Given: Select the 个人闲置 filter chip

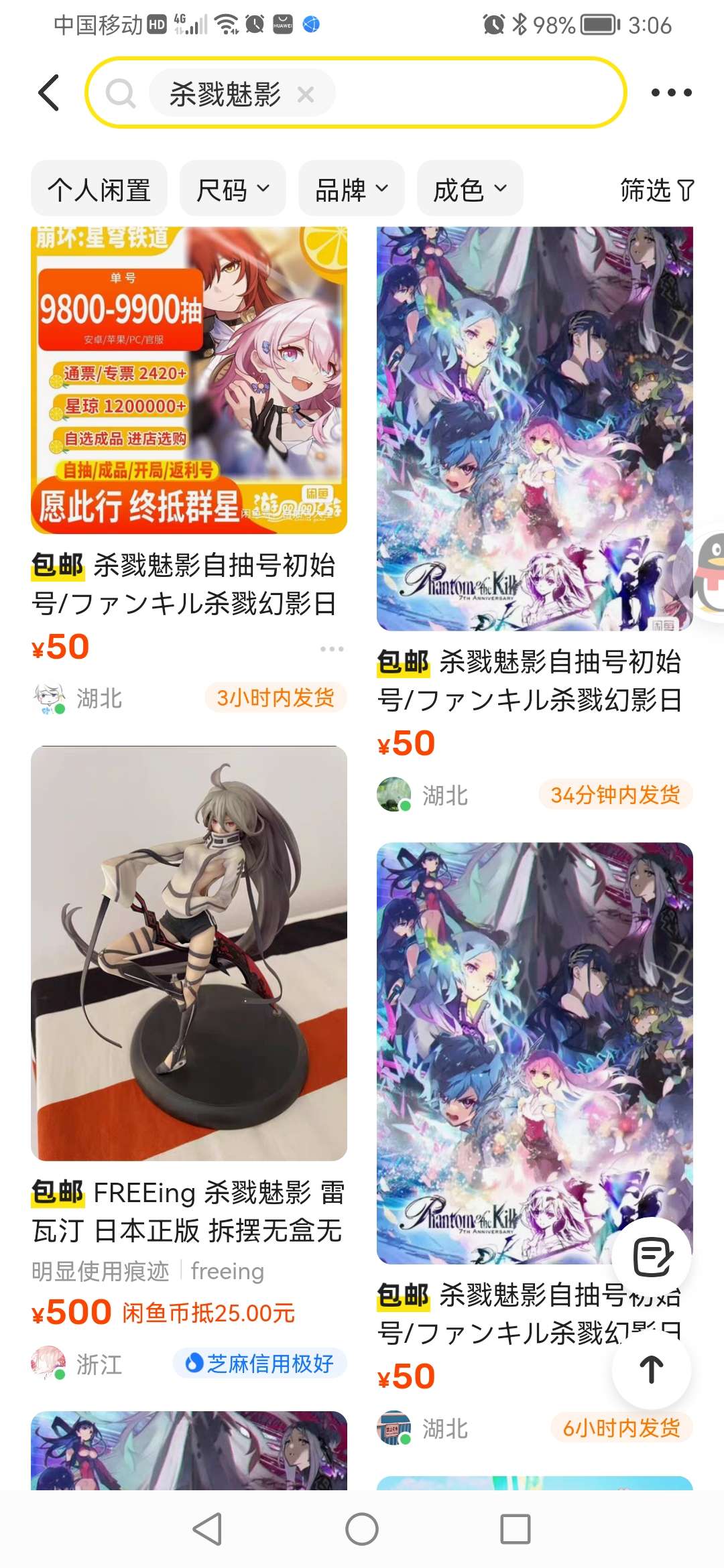Looking at the screenshot, I should pyautogui.click(x=99, y=190).
